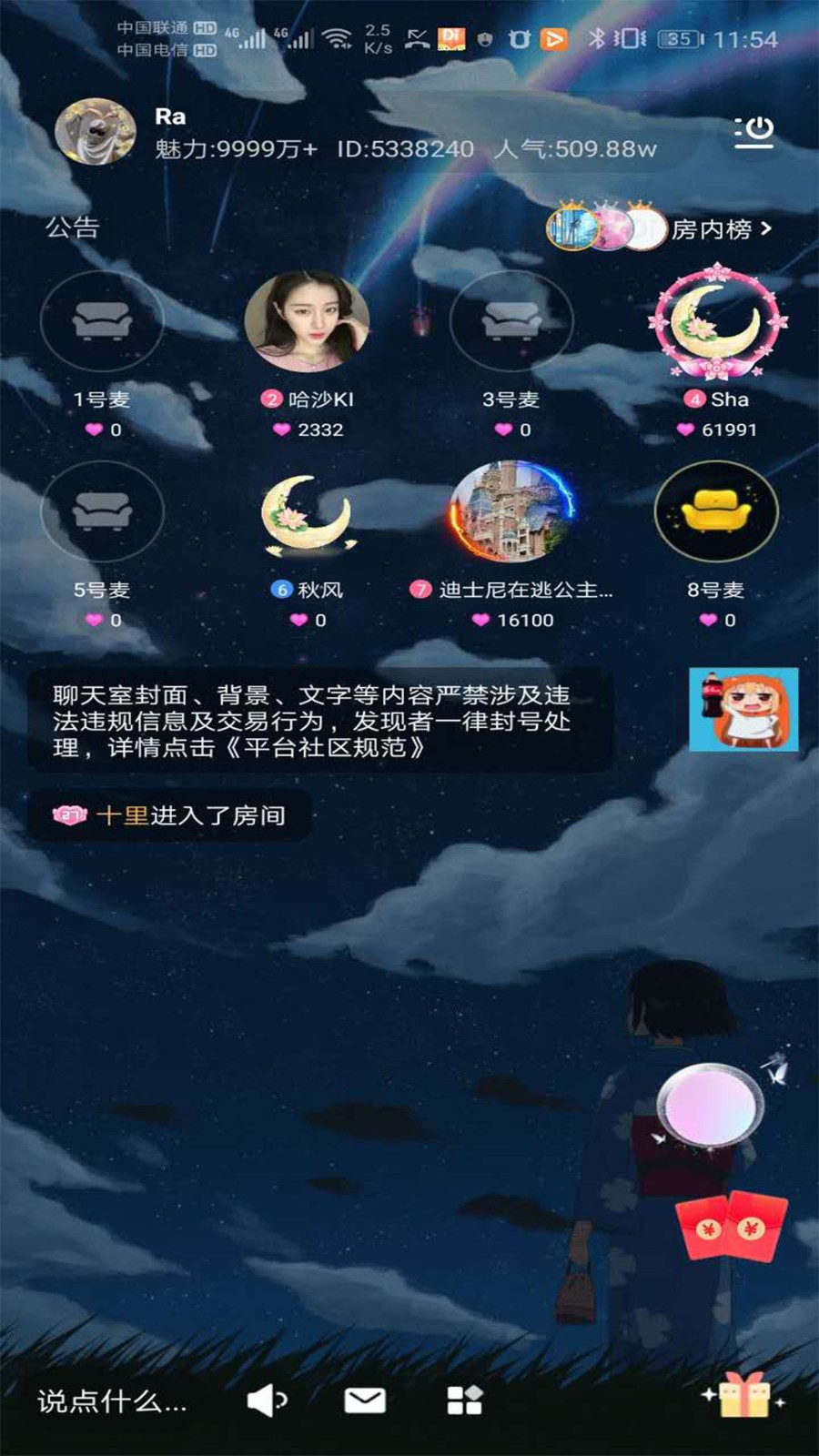The width and height of the screenshot is (819, 1456).
Task: Tap the power exit icon
Action: pyautogui.click(x=754, y=132)
